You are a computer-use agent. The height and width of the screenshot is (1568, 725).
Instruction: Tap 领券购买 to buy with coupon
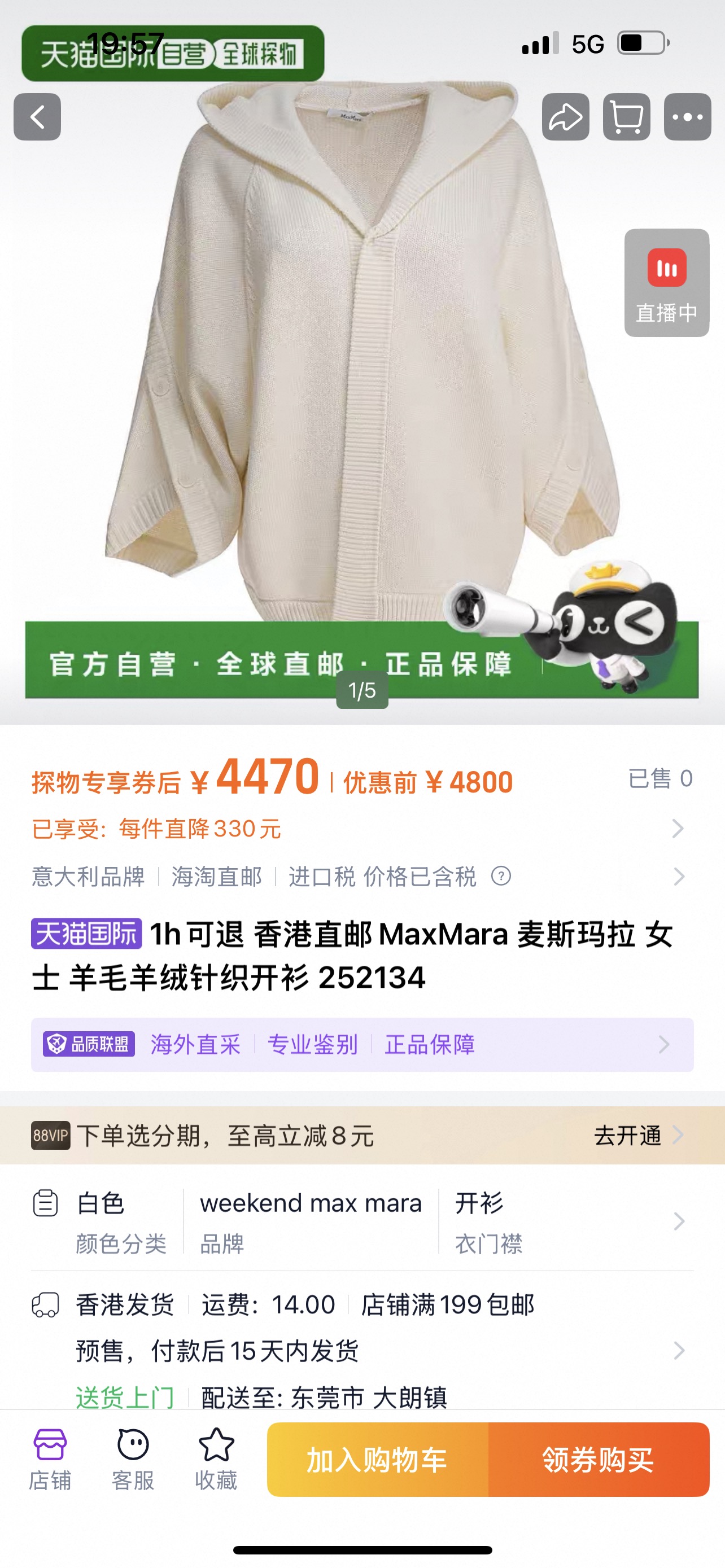coord(599,1460)
